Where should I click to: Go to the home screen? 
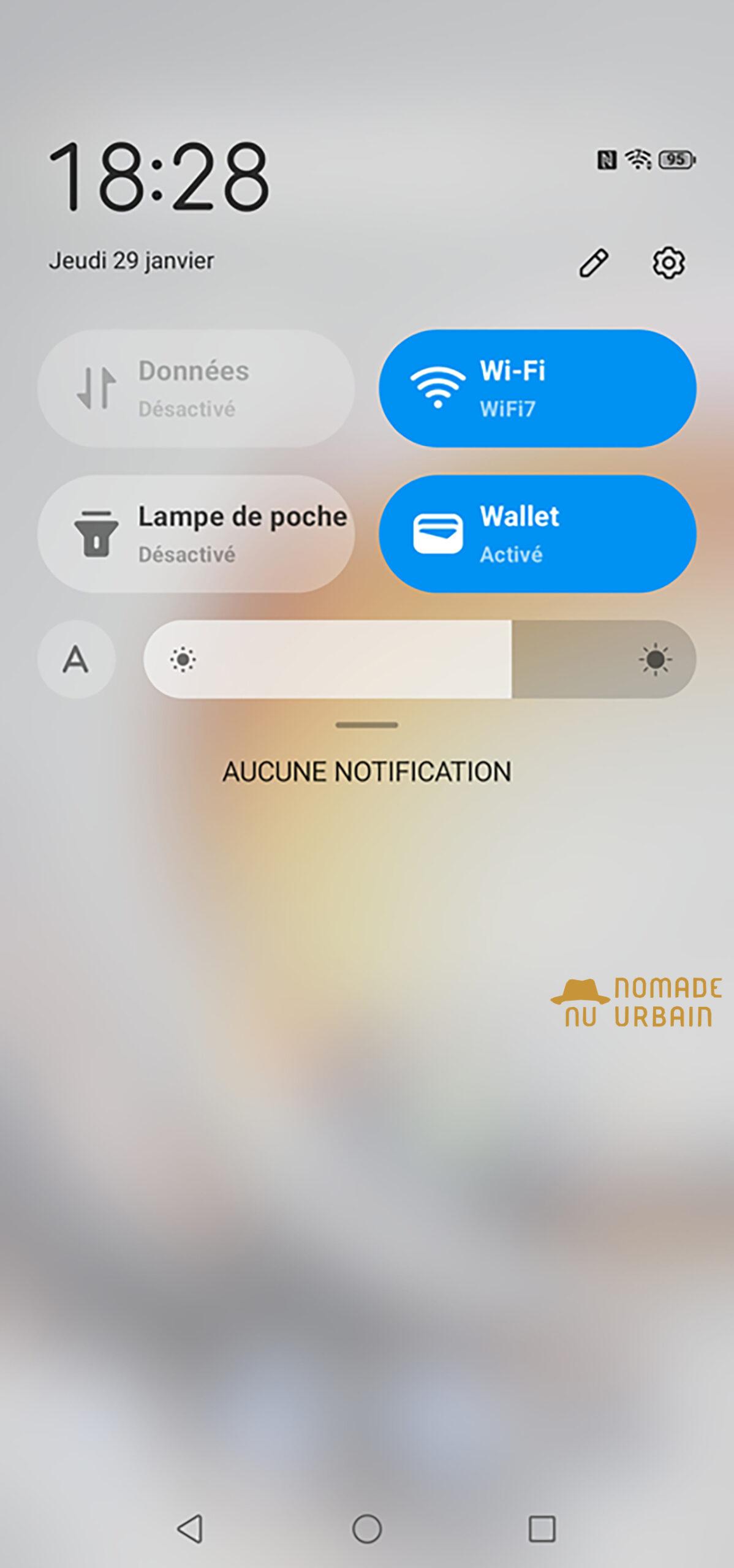click(367, 1529)
